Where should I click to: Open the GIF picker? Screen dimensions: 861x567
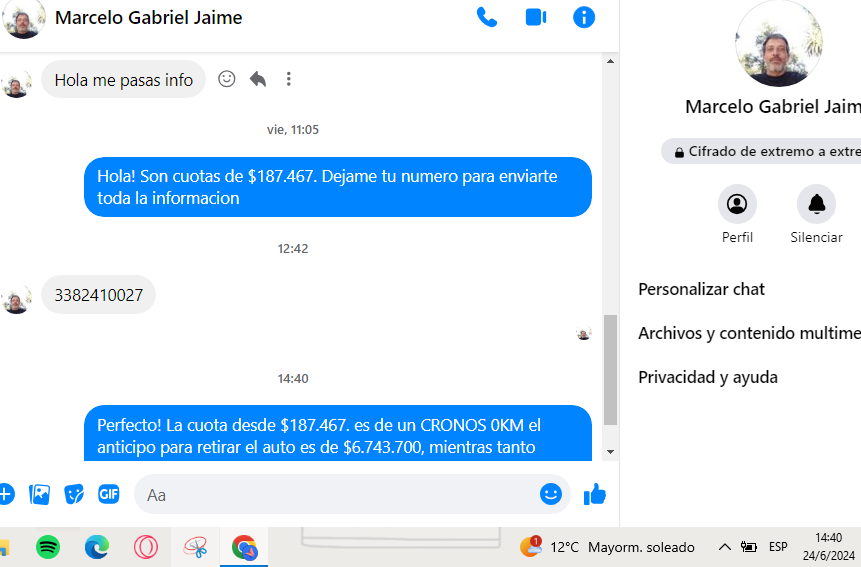click(x=108, y=494)
